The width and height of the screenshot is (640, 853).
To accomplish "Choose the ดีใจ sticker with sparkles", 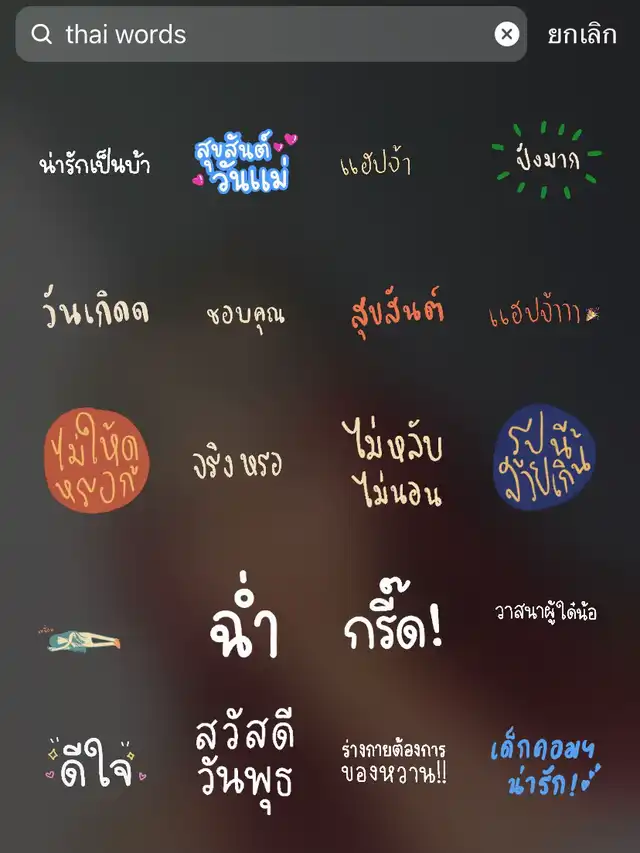I will pyautogui.click(x=95, y=765).
